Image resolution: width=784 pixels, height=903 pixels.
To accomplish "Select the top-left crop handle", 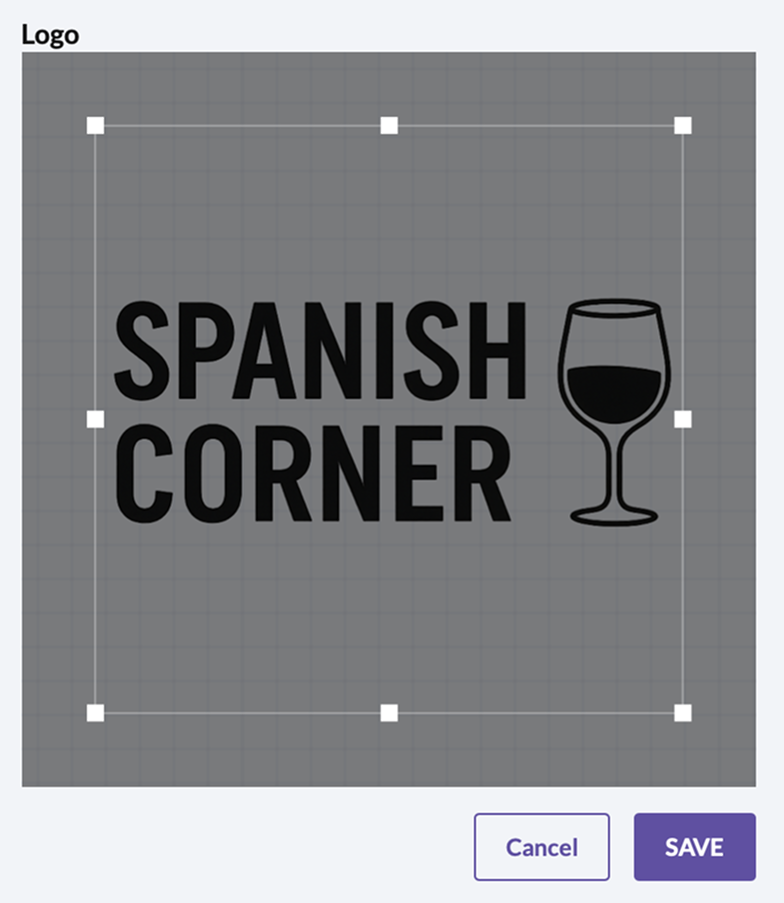I will [x=95, y=125].
